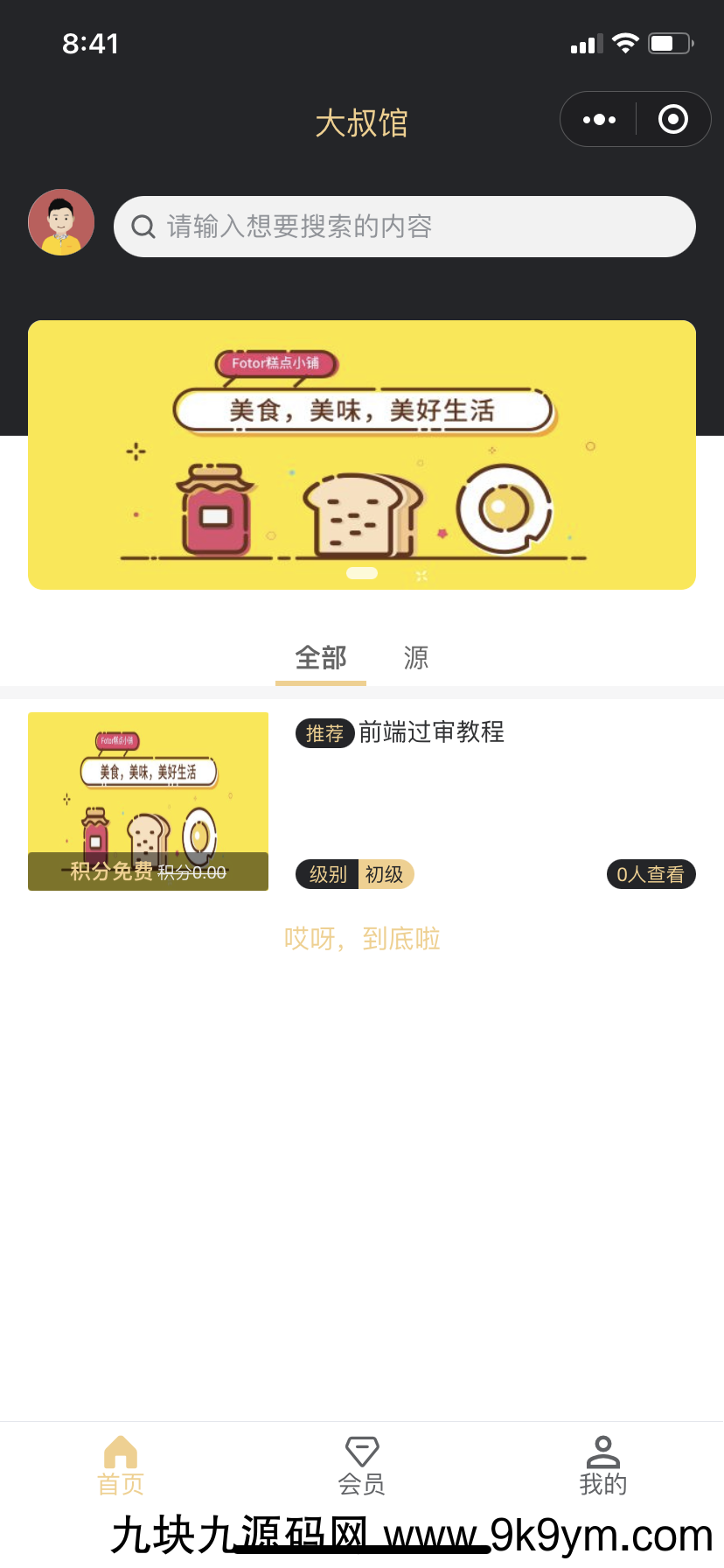Close the mini program with the circle icon
The height and width of the screenshot is (1568, 724).
(x=672, y=120)
